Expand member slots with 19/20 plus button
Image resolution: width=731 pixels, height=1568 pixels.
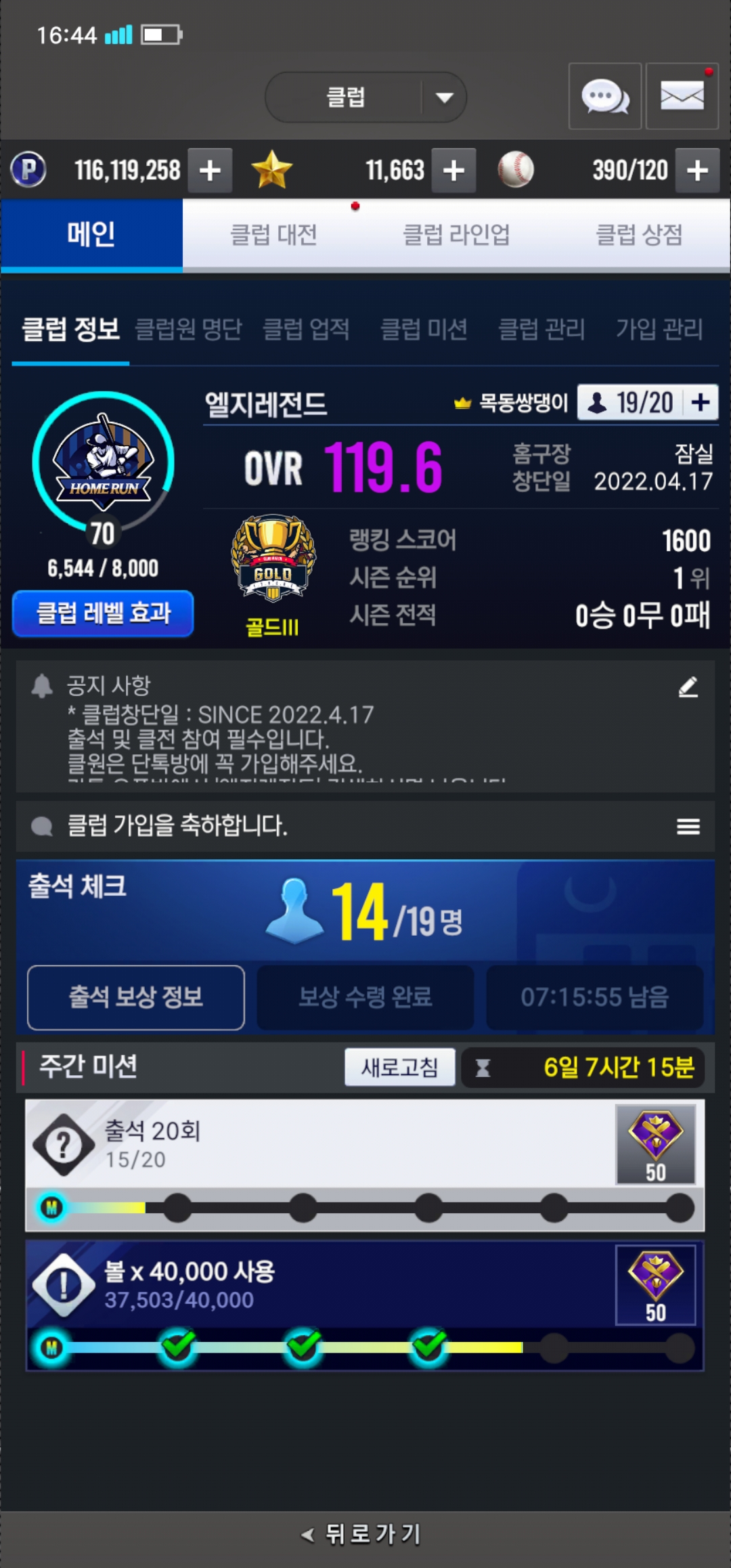point(701,403)
